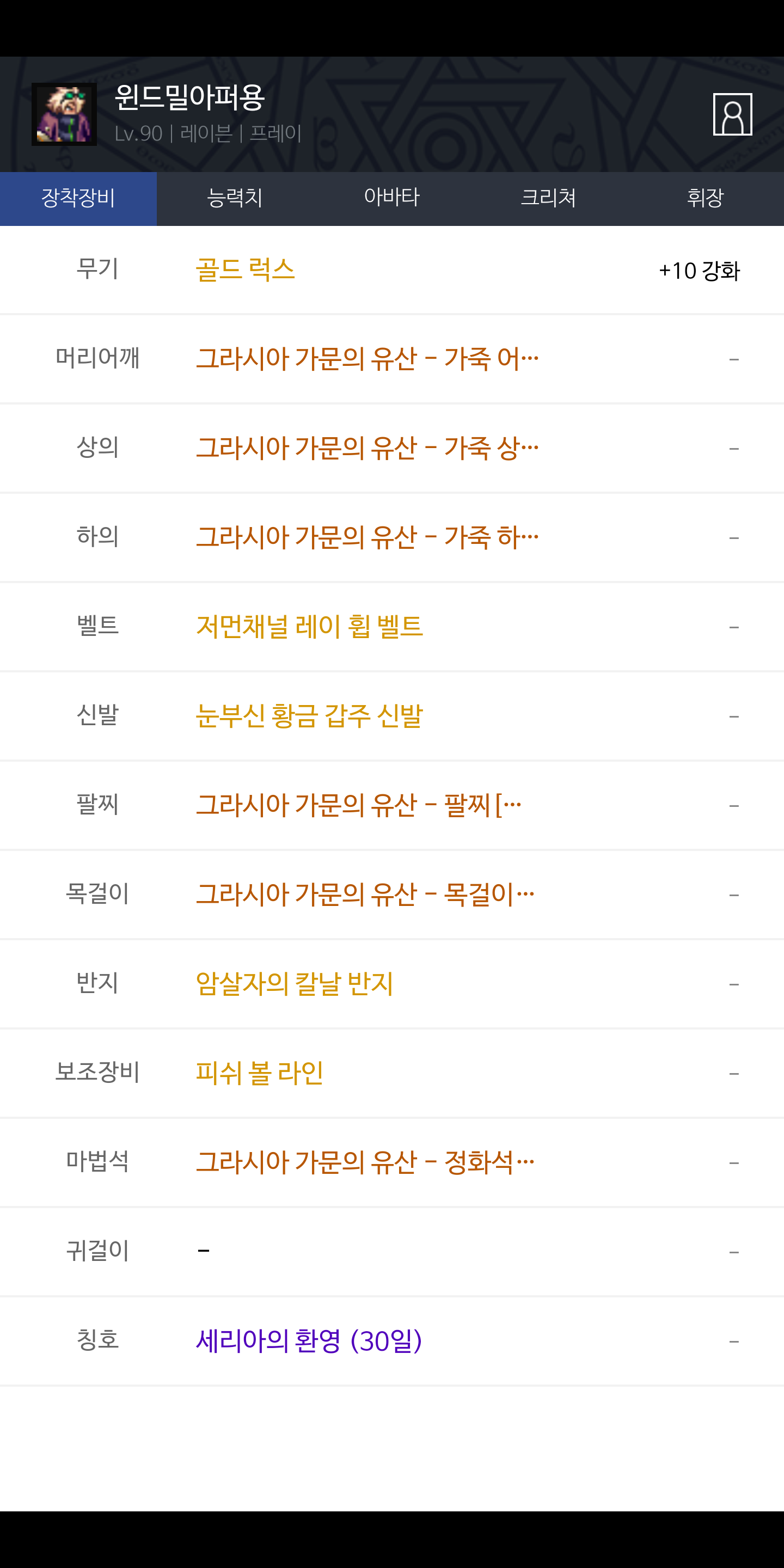View 눈부신 황금 갑주 신발 details
Viewport: 784px width, 1568px height.
[309, 716]
